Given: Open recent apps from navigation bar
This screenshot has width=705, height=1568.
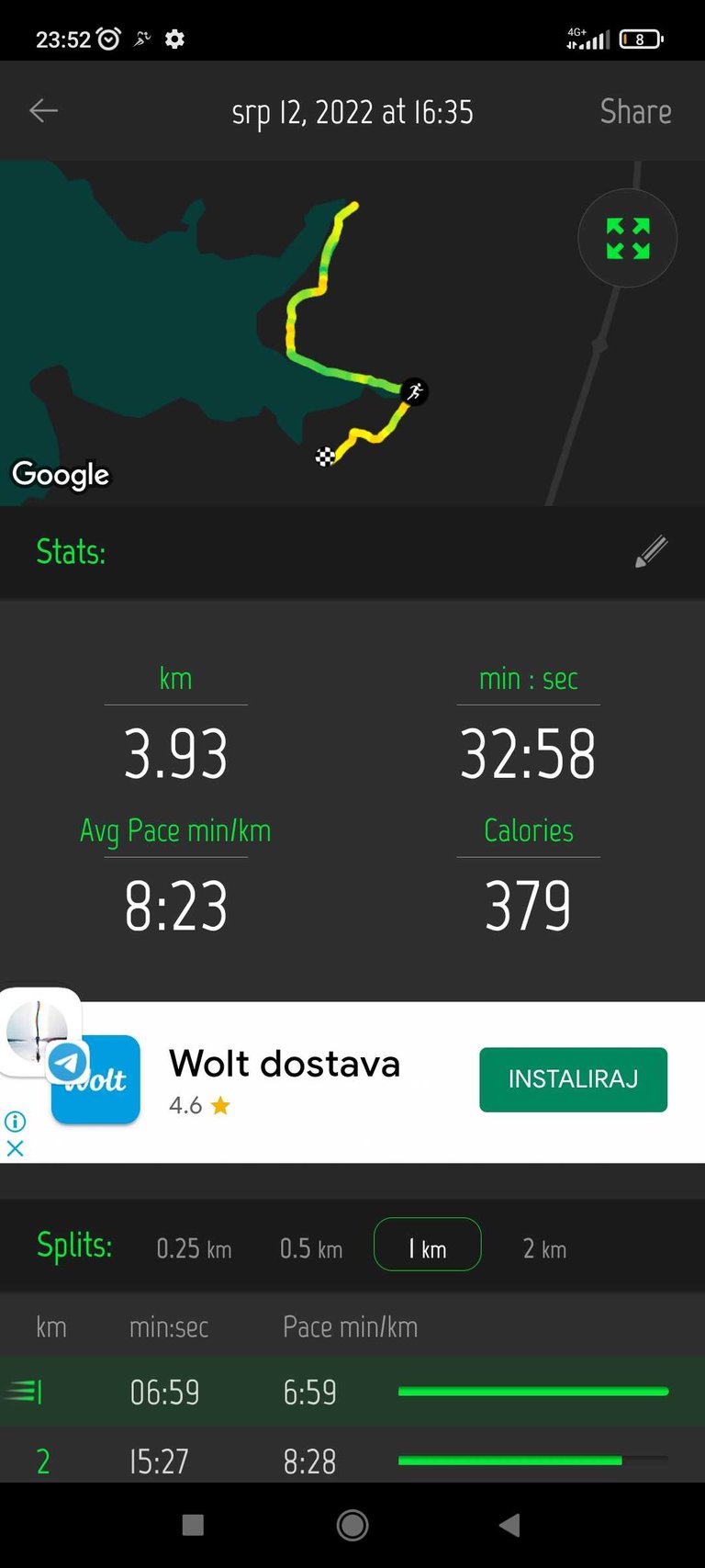Looking at the screenshot, I should [193, 1525].
